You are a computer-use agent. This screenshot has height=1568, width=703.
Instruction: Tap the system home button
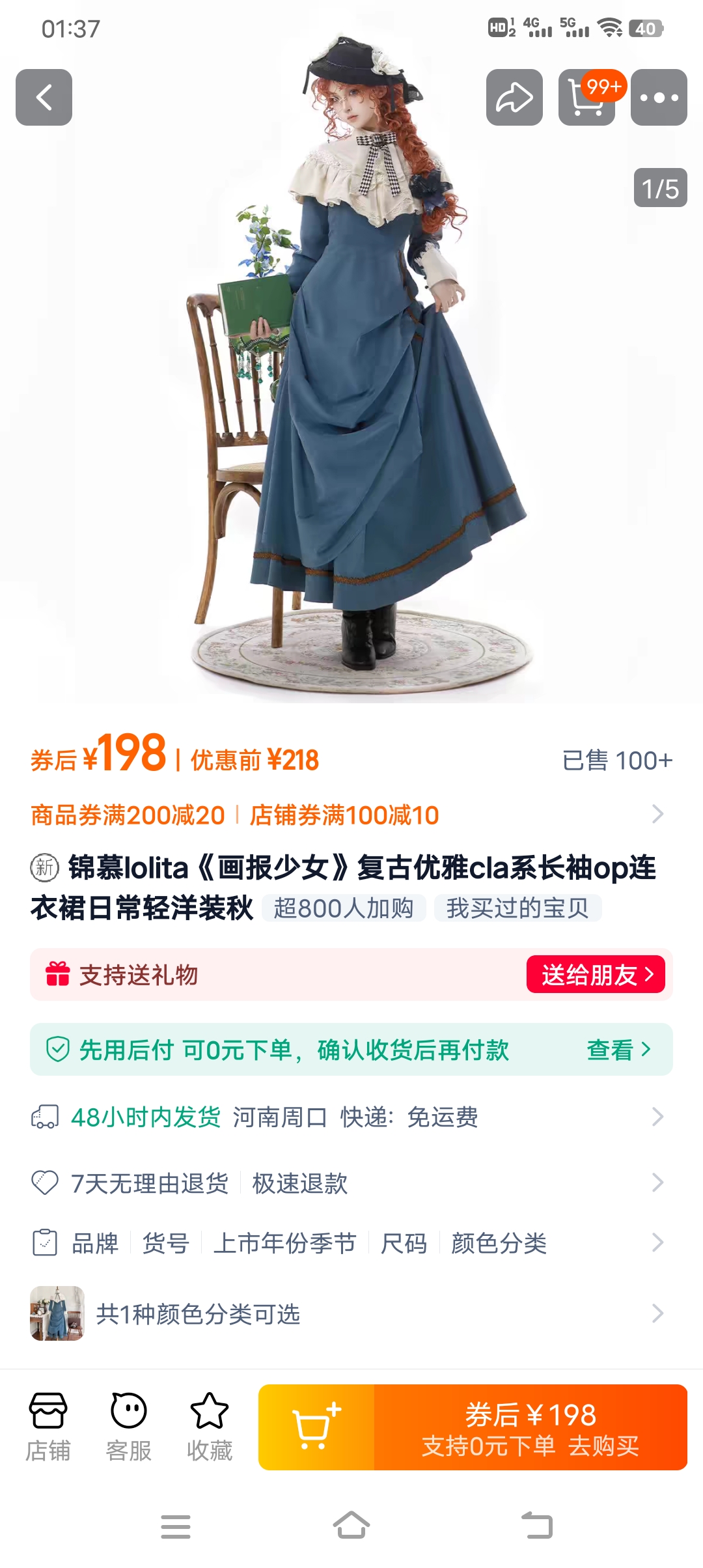click(x=351, y=1526)
